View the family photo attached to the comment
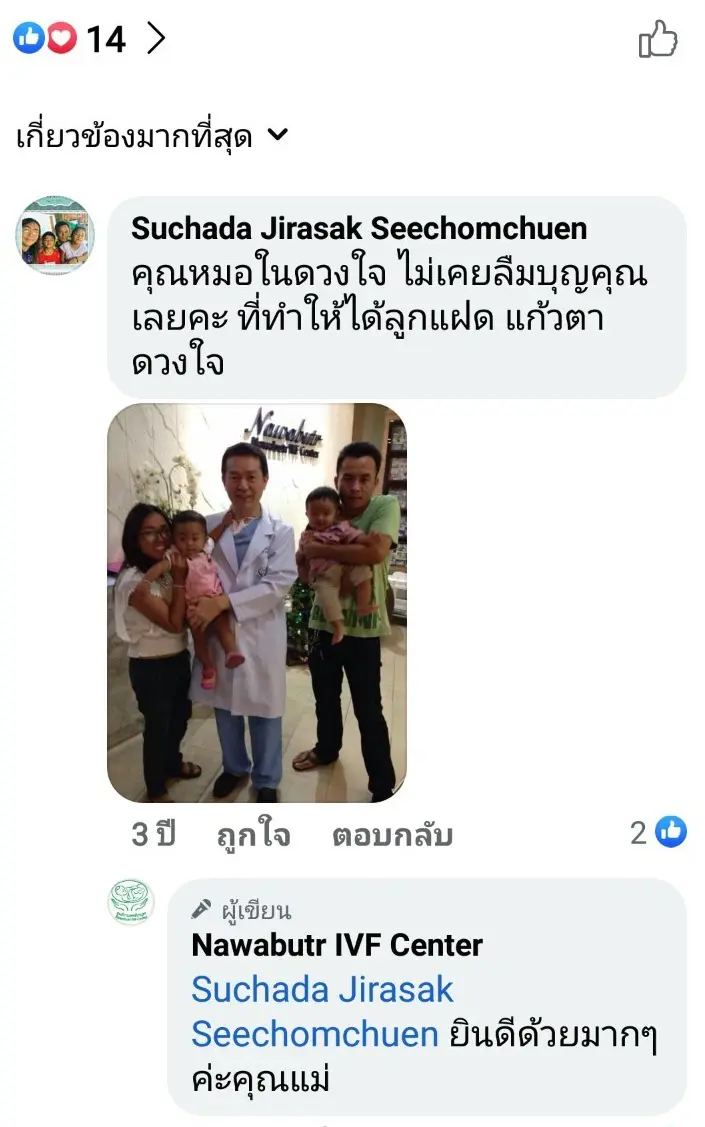Image resolution: width=705 pixels, height=1127 pixels. [x=257, y=602]
